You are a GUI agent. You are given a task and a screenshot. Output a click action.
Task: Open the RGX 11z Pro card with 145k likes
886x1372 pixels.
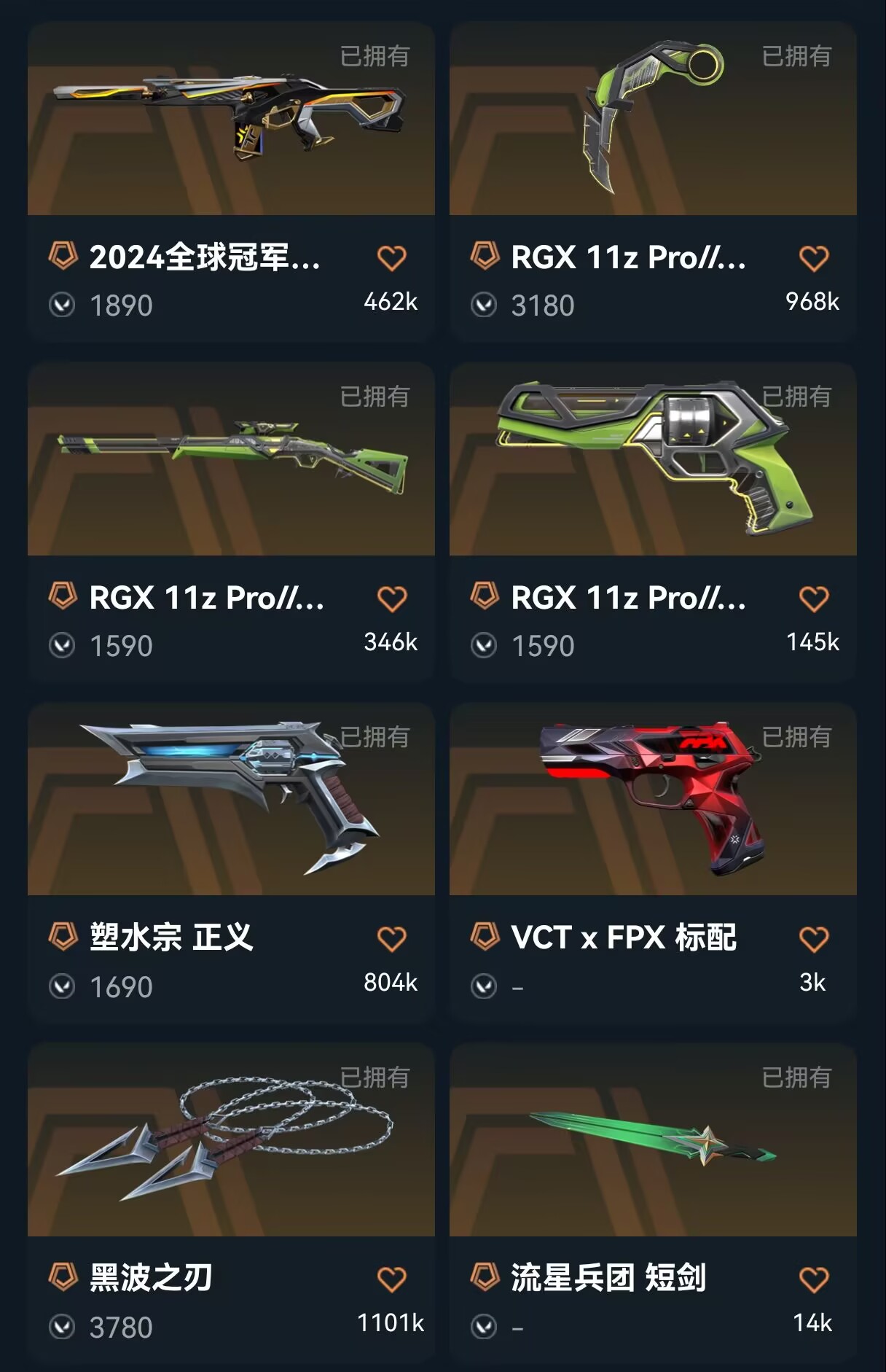pyautogui.click(x=653, y=459)
